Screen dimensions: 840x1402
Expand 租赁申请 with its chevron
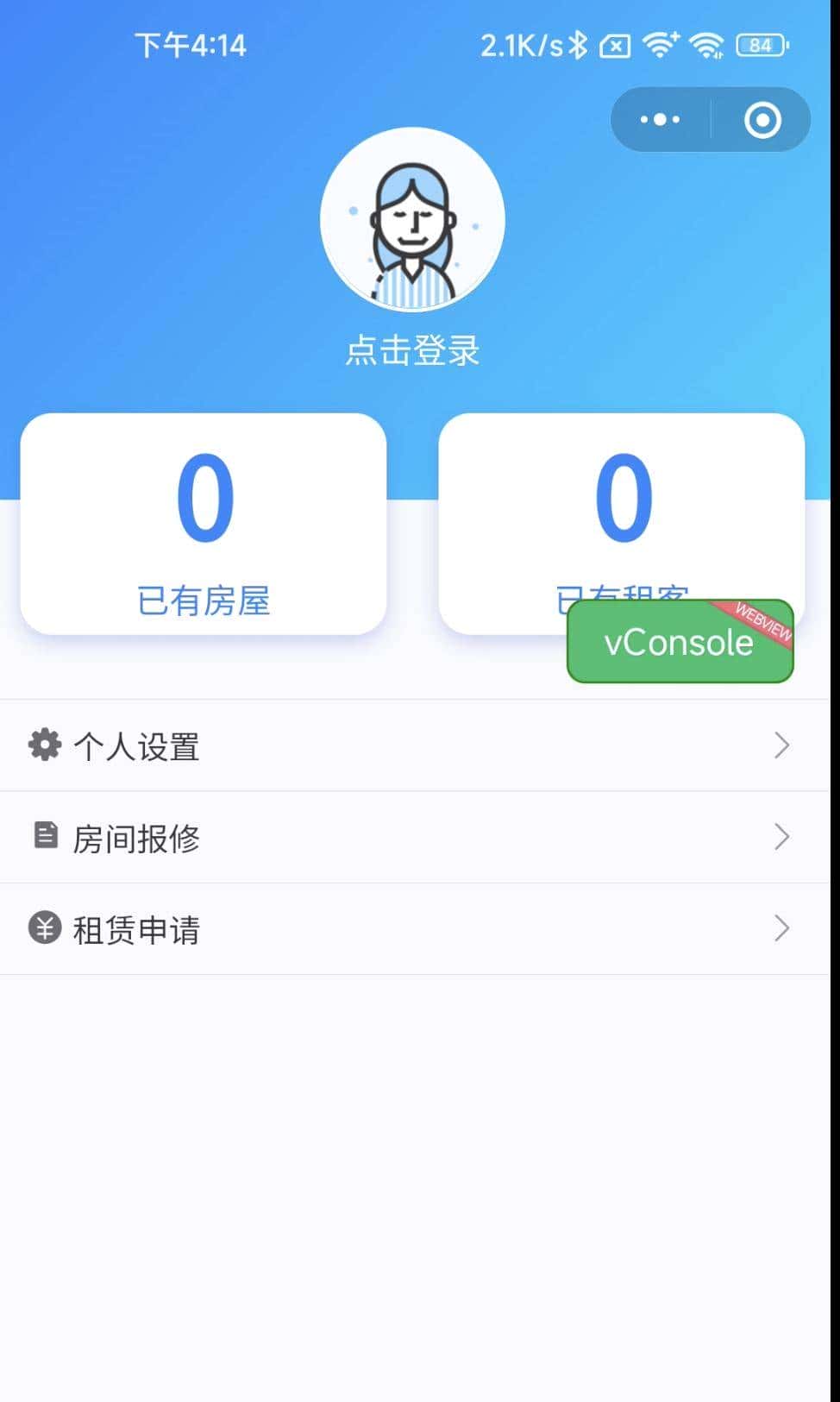pyautogui.click(x=780, y=928)
